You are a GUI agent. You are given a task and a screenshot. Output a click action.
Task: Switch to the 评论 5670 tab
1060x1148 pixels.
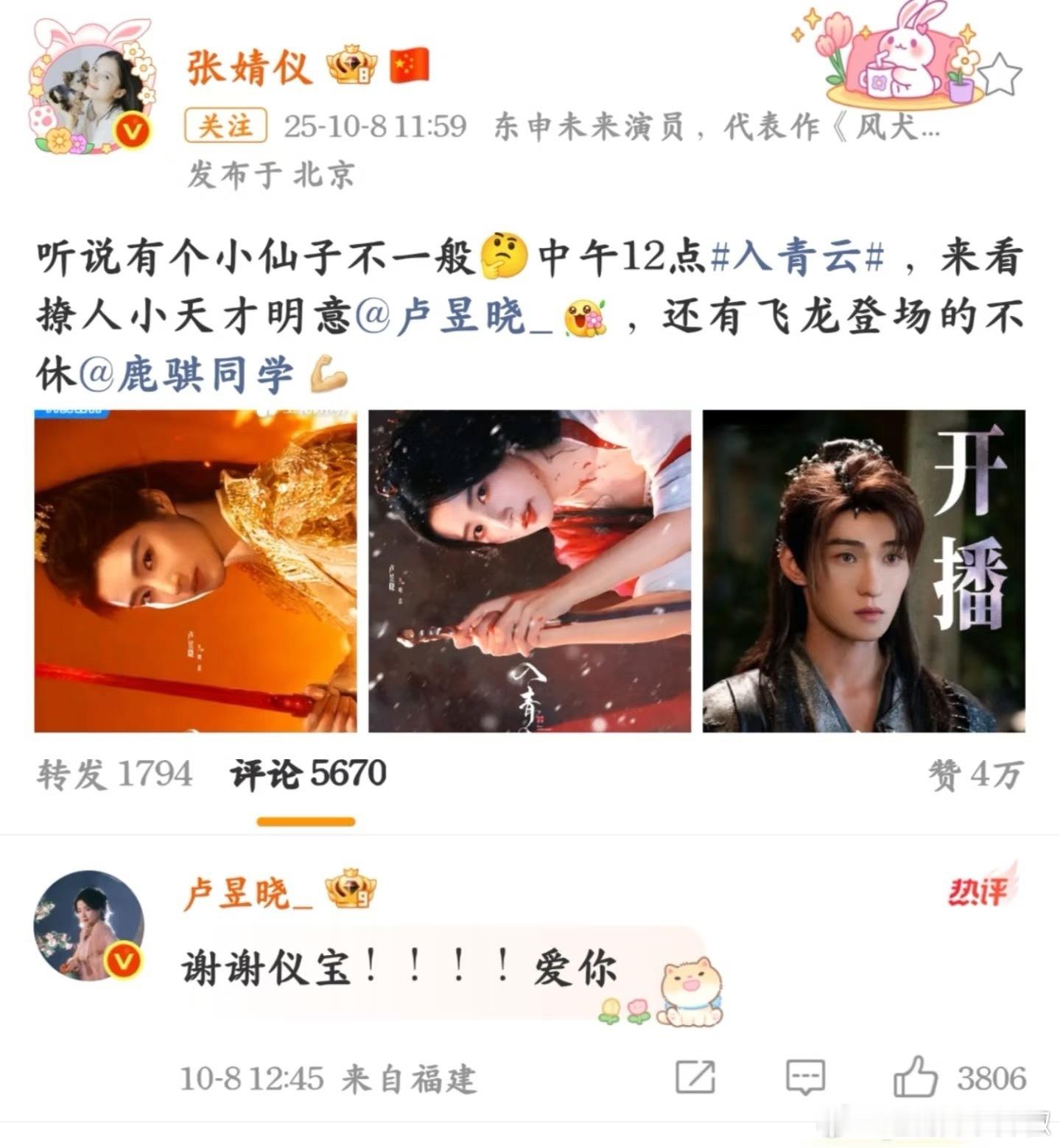[x=308, y=775]
